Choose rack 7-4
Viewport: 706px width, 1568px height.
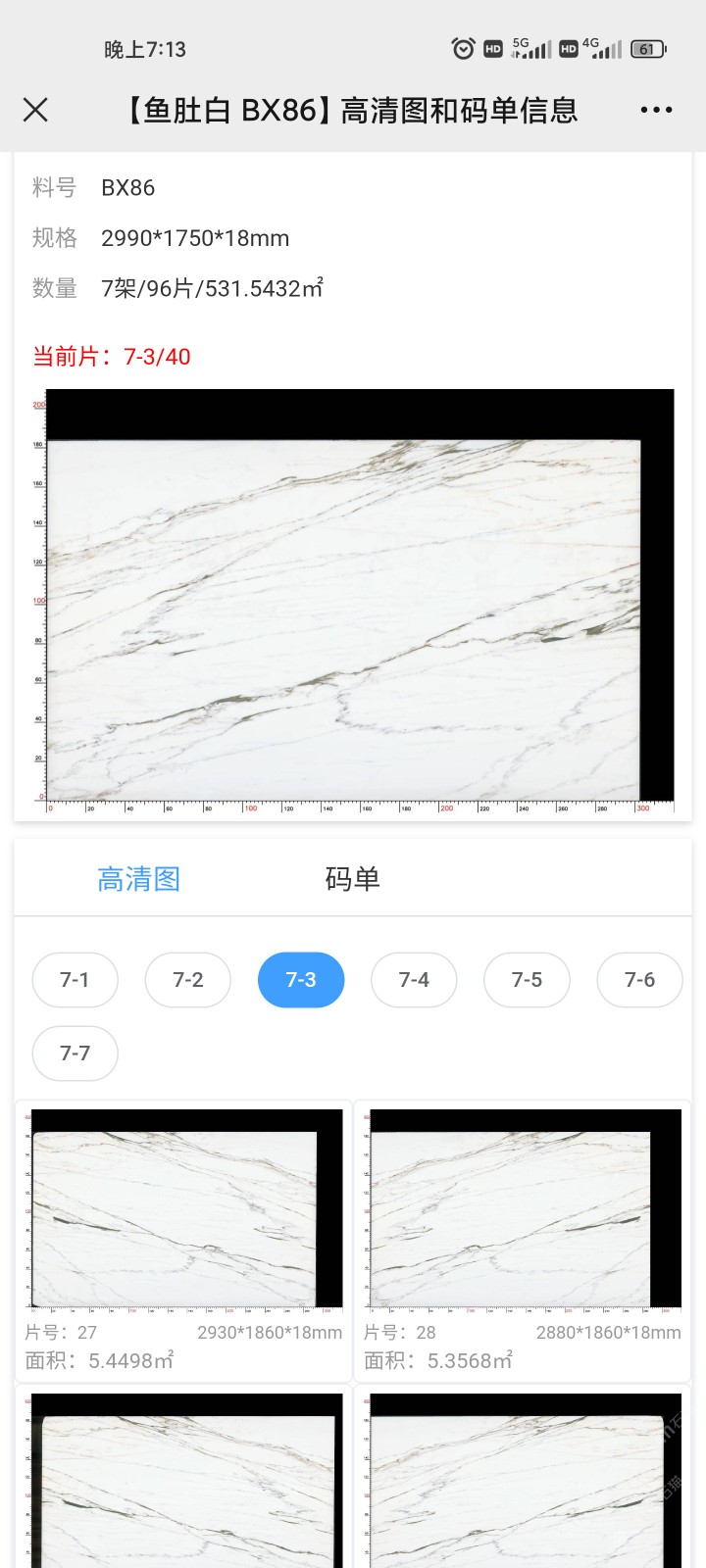pyautogui.click(x=414, y=980)
